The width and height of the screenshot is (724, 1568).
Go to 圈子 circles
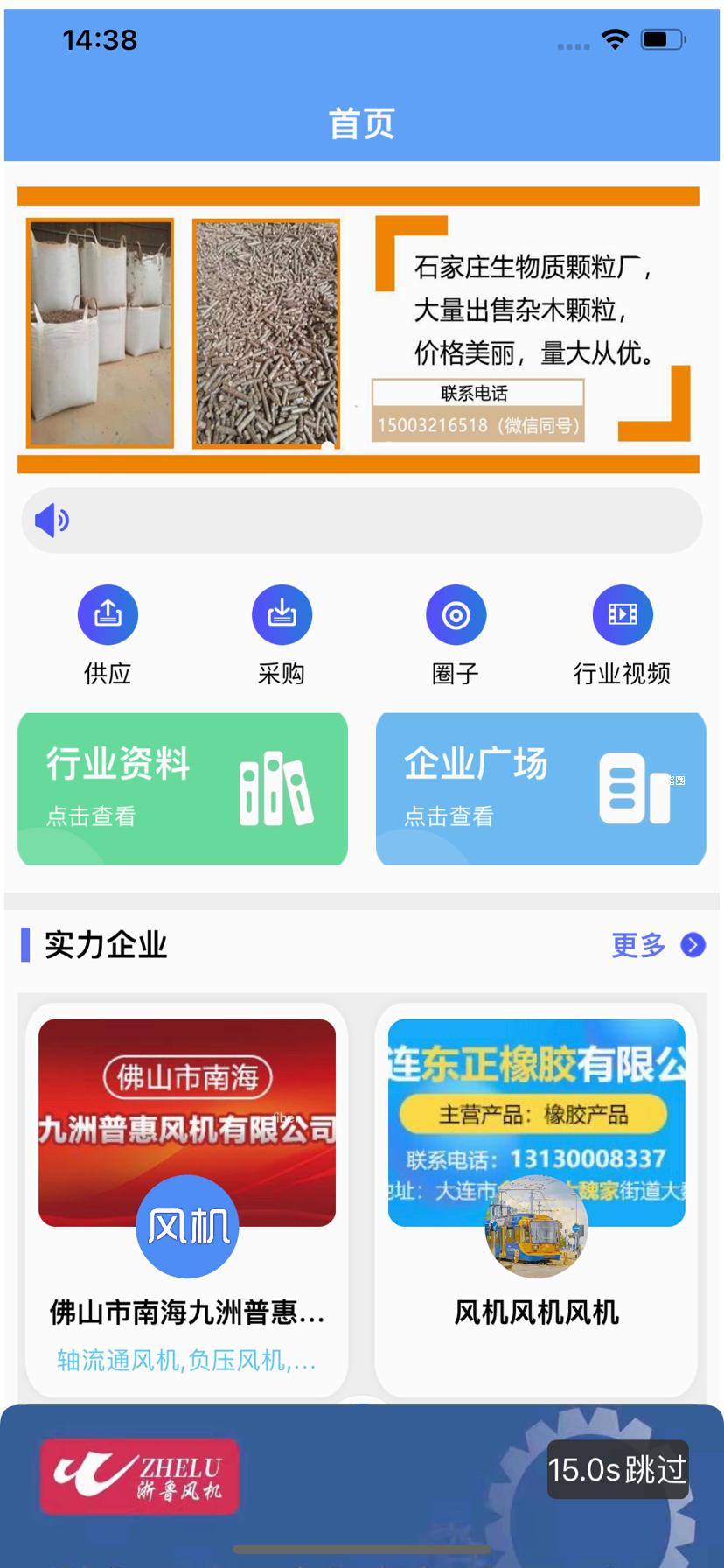pos(456,634)
